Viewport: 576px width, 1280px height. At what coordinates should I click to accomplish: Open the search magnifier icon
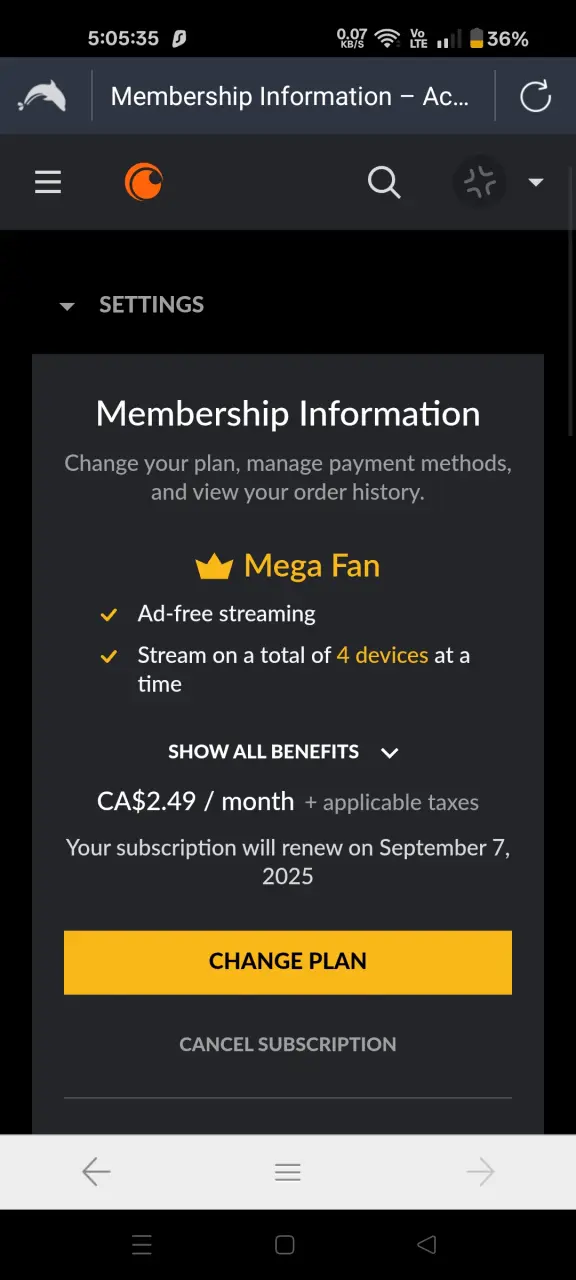point(384,182)
